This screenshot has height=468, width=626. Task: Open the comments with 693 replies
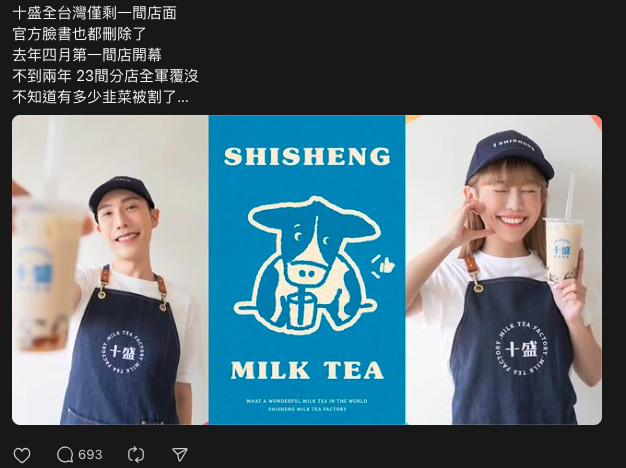[79, 455]
